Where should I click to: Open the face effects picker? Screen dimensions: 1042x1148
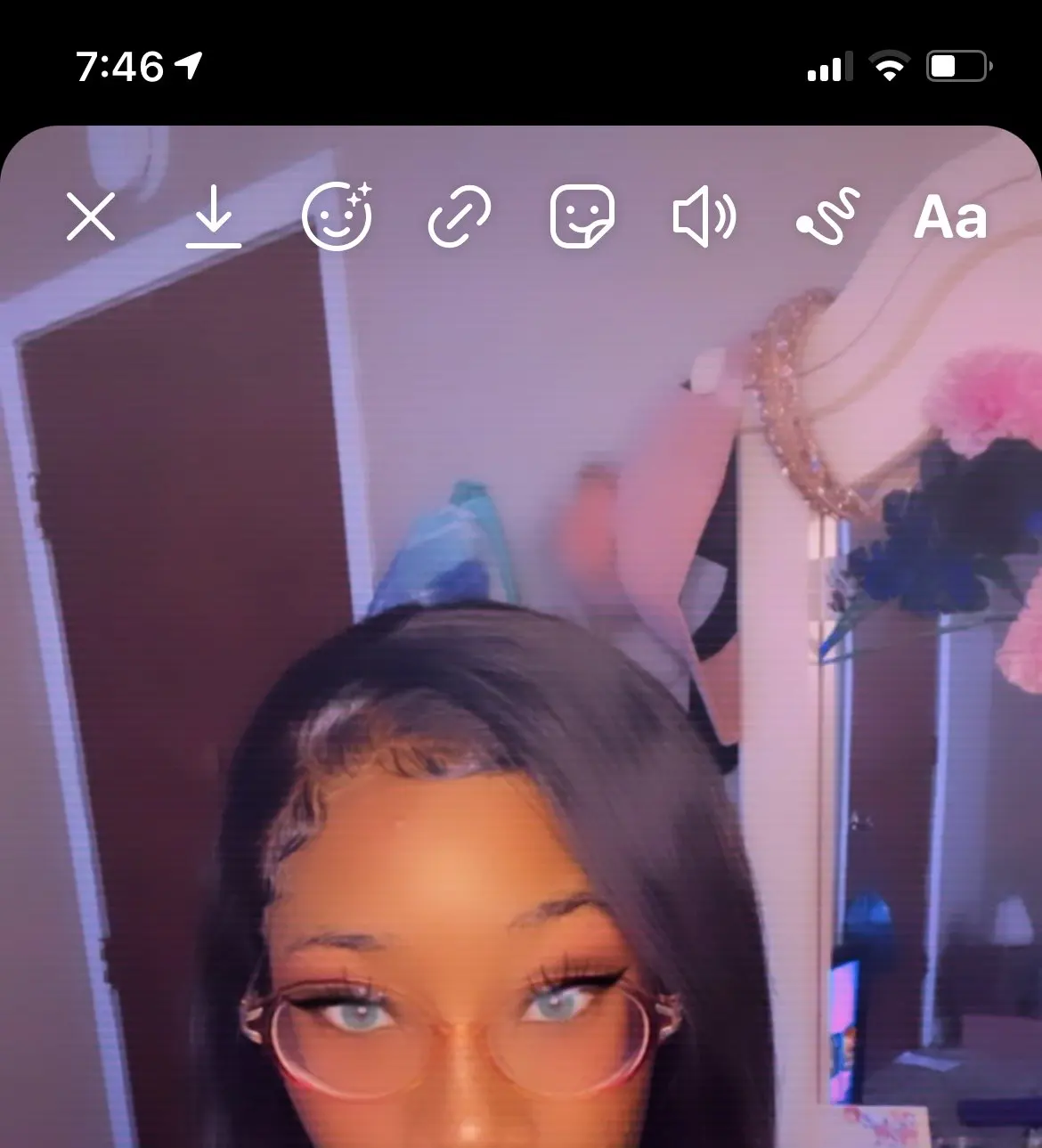click(337, 217)
